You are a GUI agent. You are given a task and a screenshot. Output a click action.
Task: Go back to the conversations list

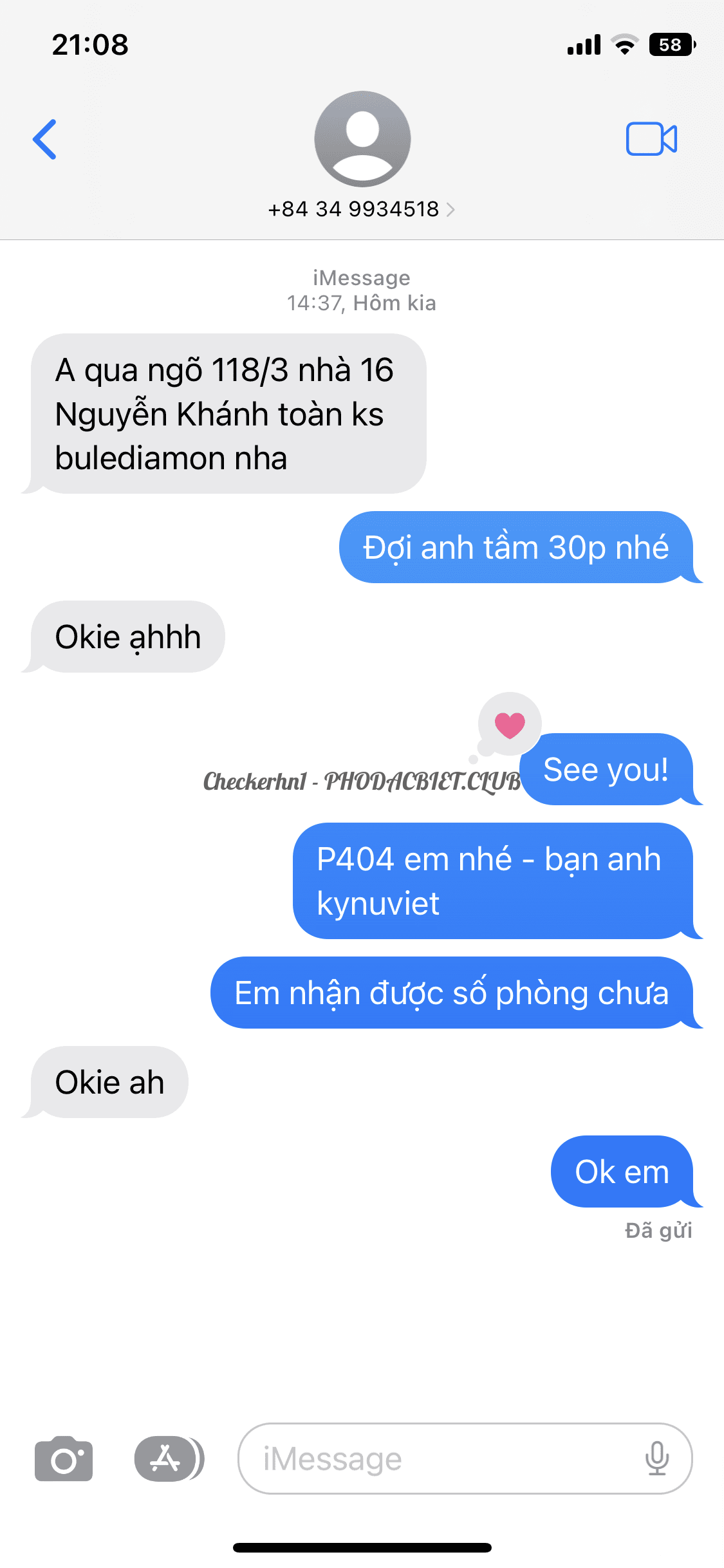click(45, 139)
